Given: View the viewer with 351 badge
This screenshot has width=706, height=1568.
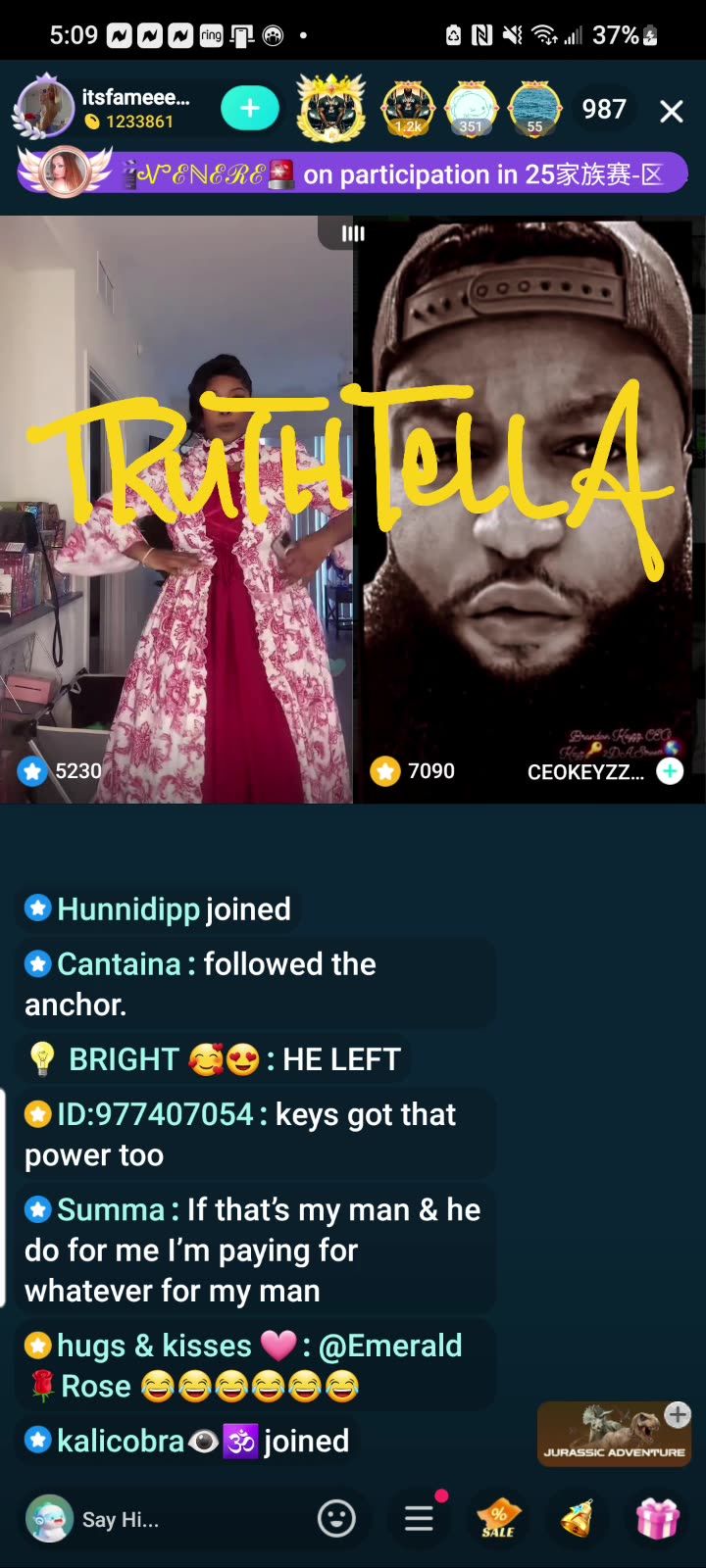Looking at the screenshot, I should click(472, 109).
